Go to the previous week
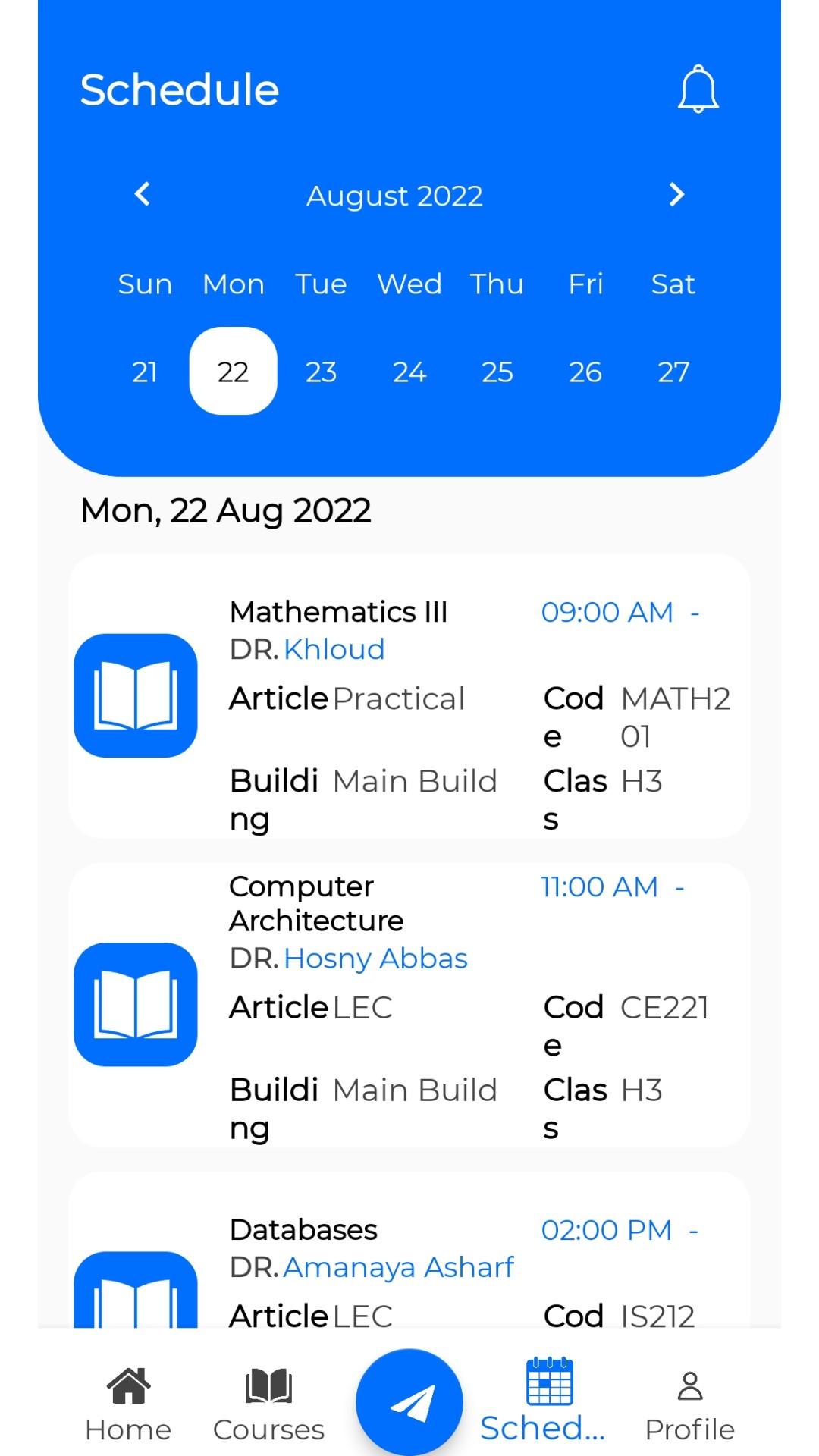The width and height of the screenshot is (819, 1456). click(x=143, y=194)
